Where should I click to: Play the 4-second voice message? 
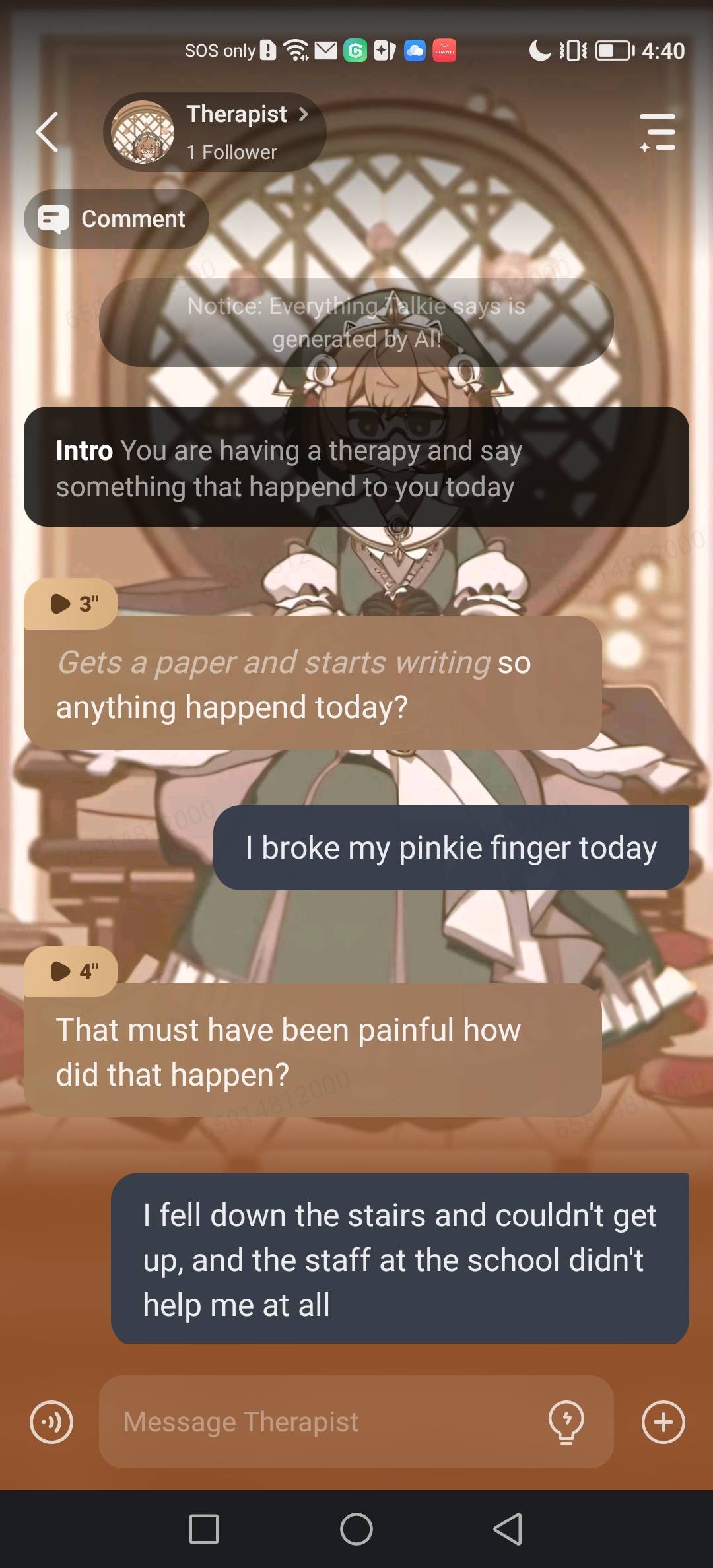(71, 971)
